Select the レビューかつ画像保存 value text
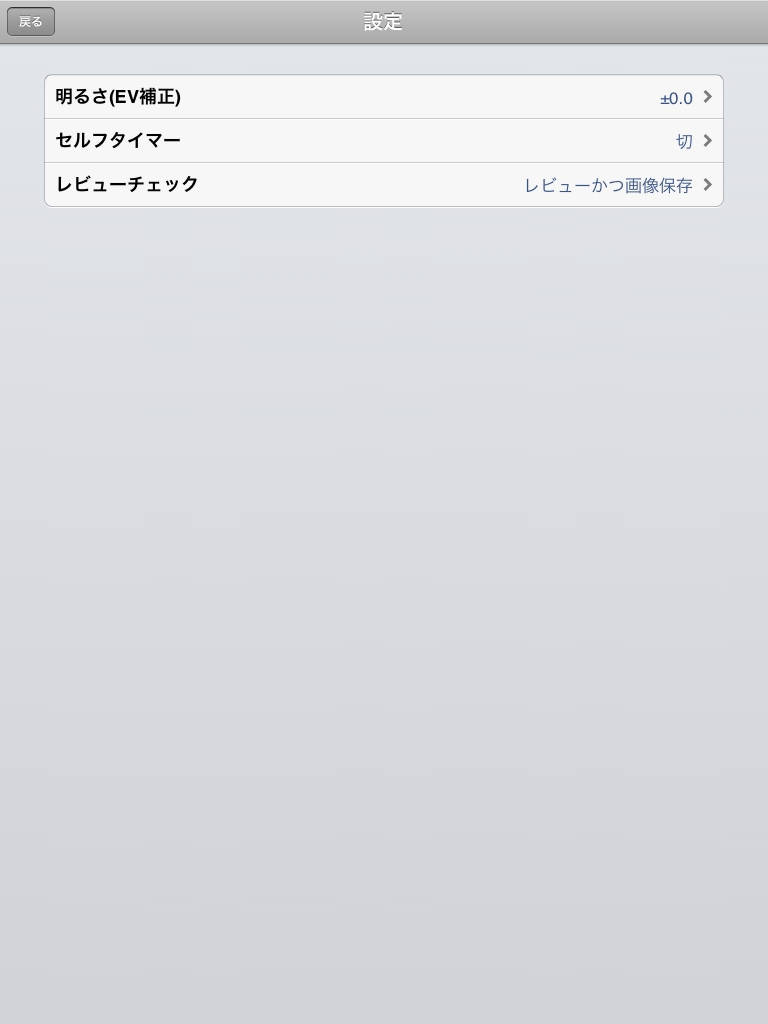This screenshot has width=768, height=1024. [x=608, y=185]
